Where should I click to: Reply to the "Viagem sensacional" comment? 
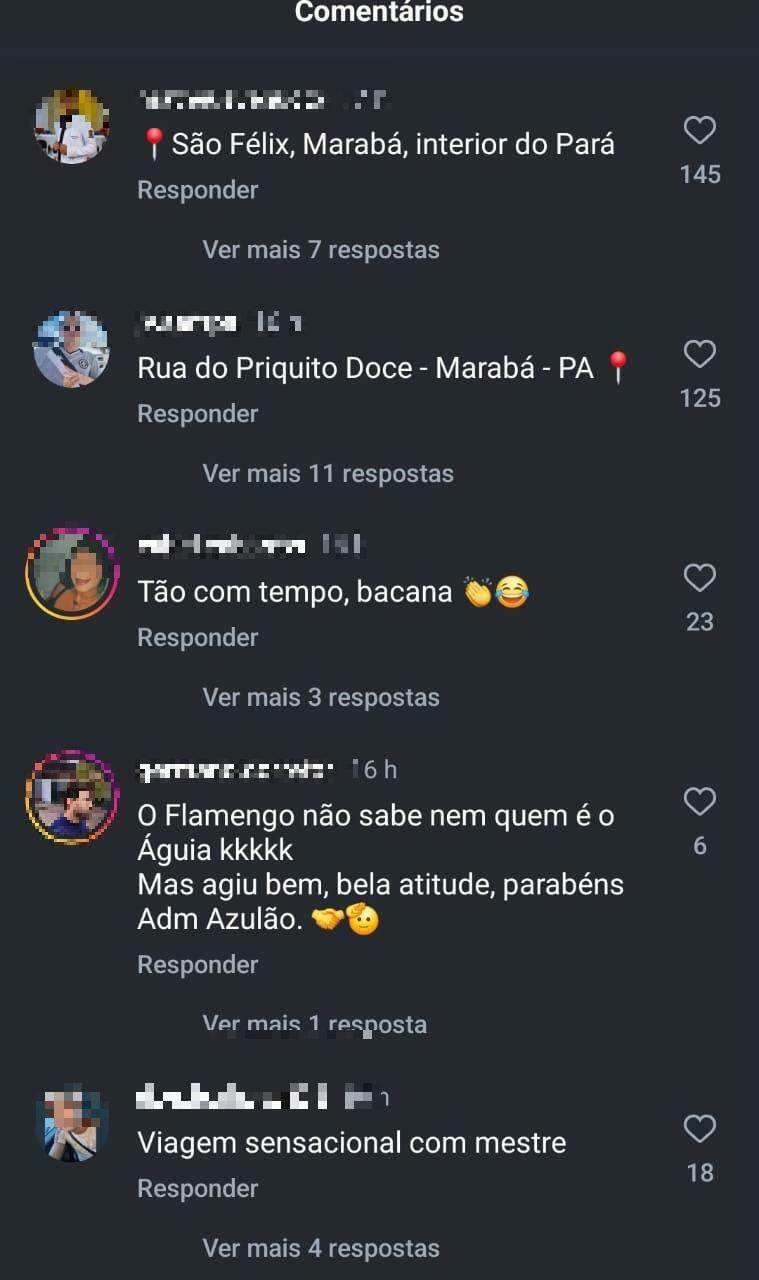[197, 1188]
